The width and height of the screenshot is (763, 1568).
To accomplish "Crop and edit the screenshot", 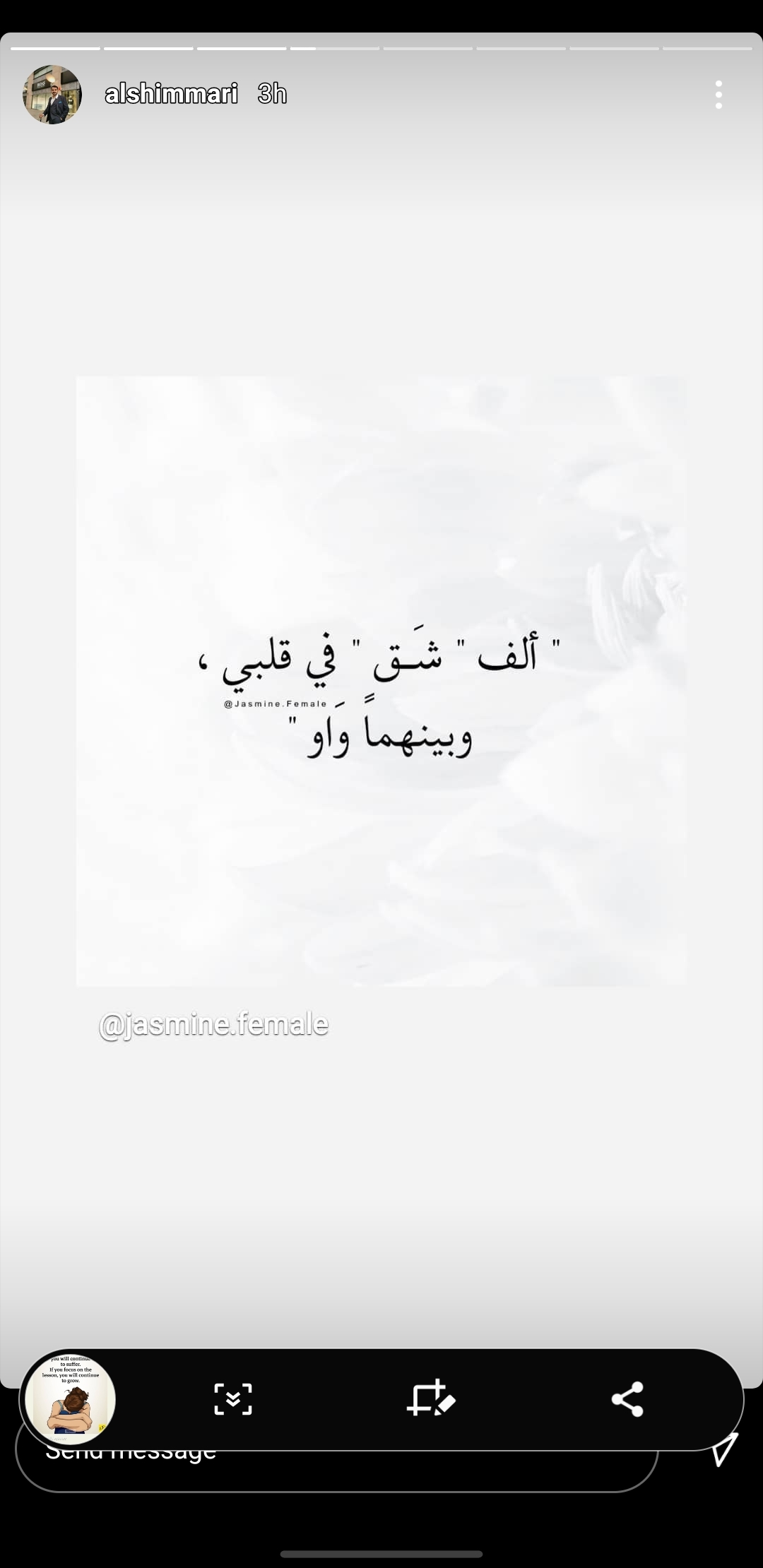I will [430, 1398].
